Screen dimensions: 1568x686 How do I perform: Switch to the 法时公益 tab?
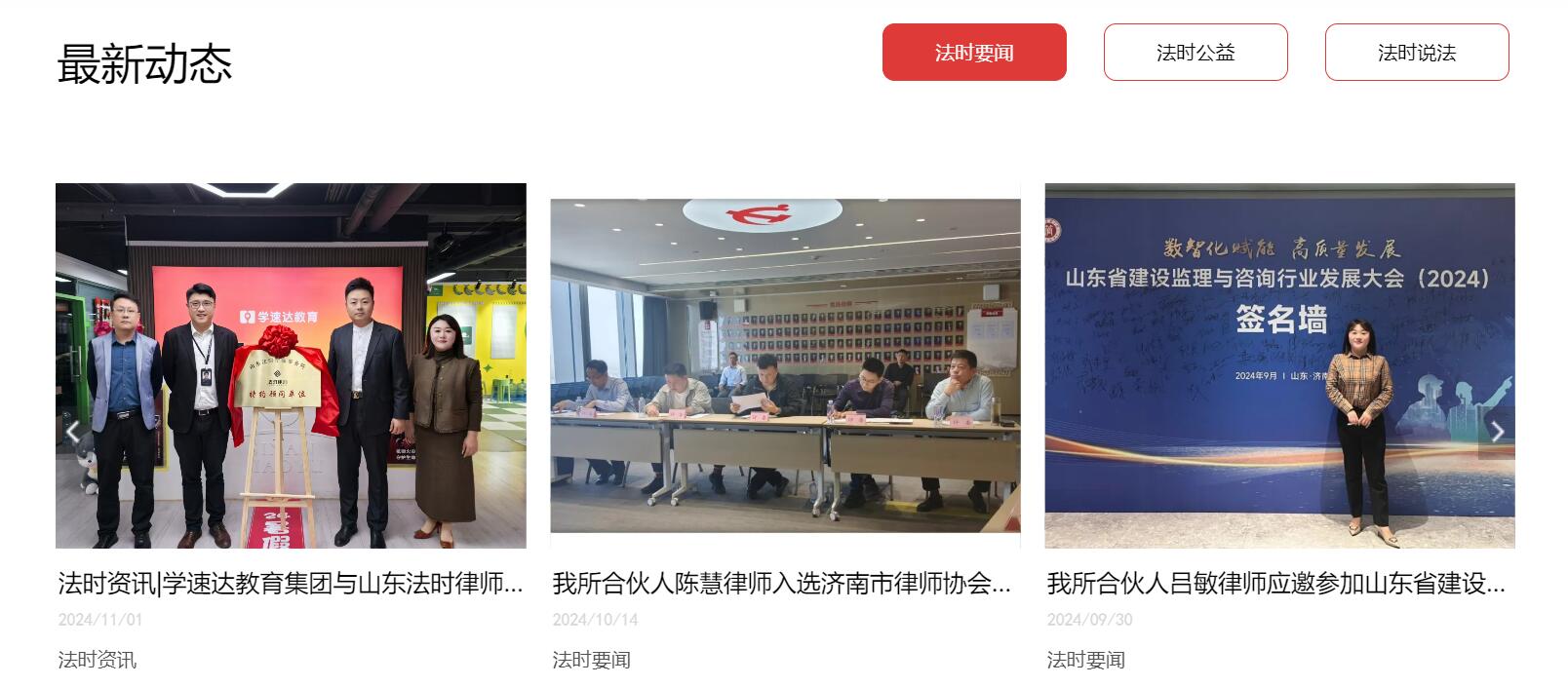tap(1196, 53)
